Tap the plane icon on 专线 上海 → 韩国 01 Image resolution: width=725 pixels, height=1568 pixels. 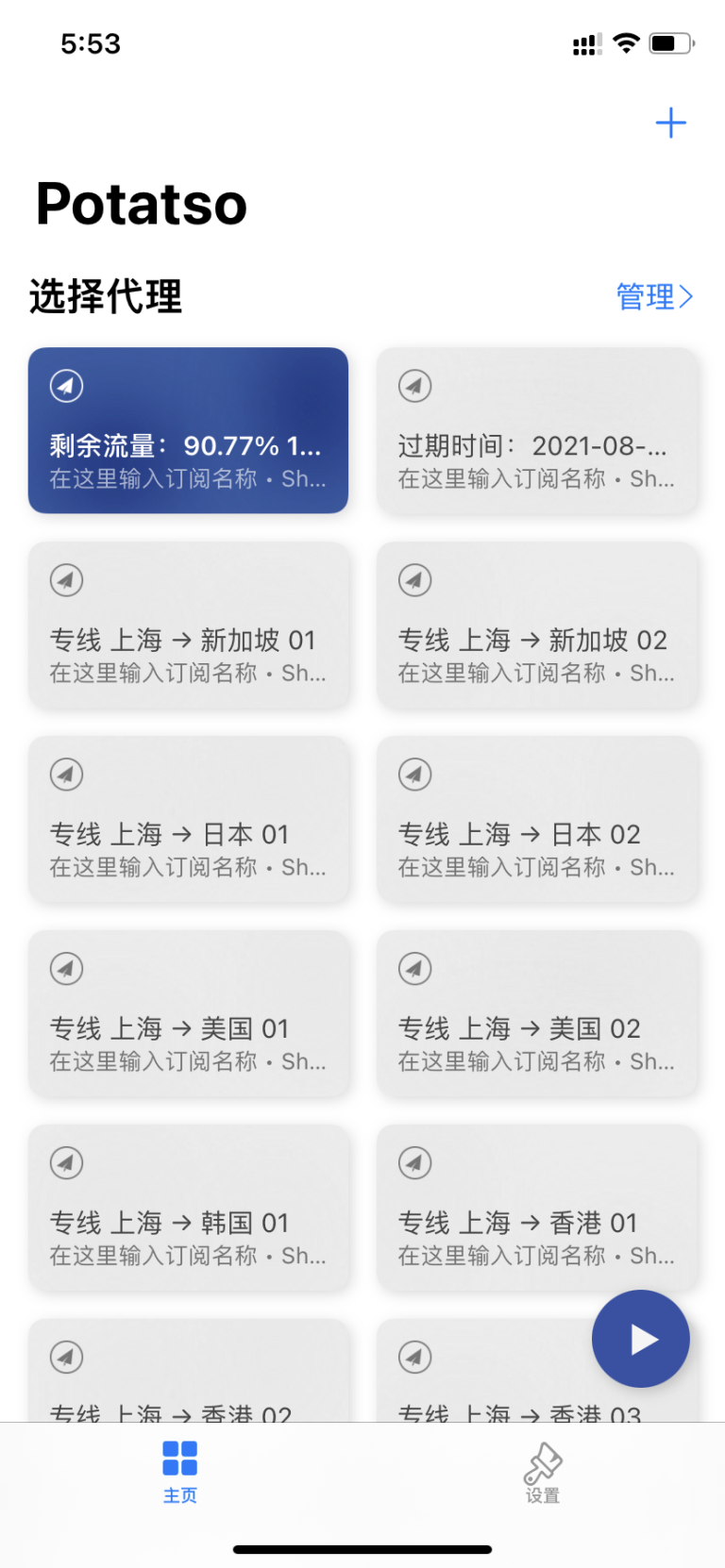click(66, 1162)
